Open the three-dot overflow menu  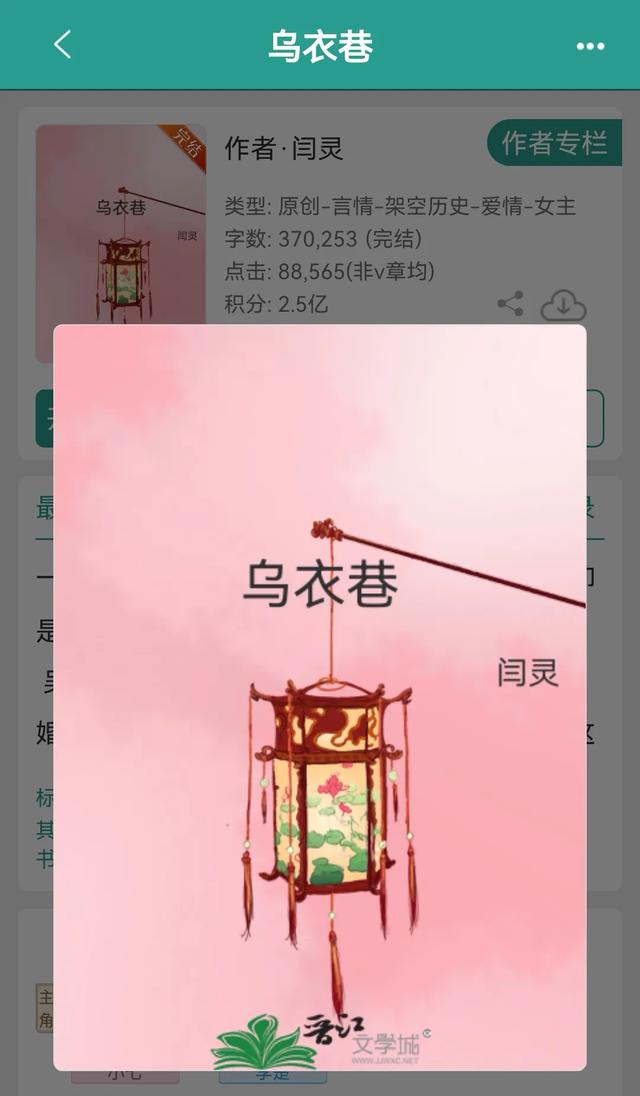[x=590, y=46]
